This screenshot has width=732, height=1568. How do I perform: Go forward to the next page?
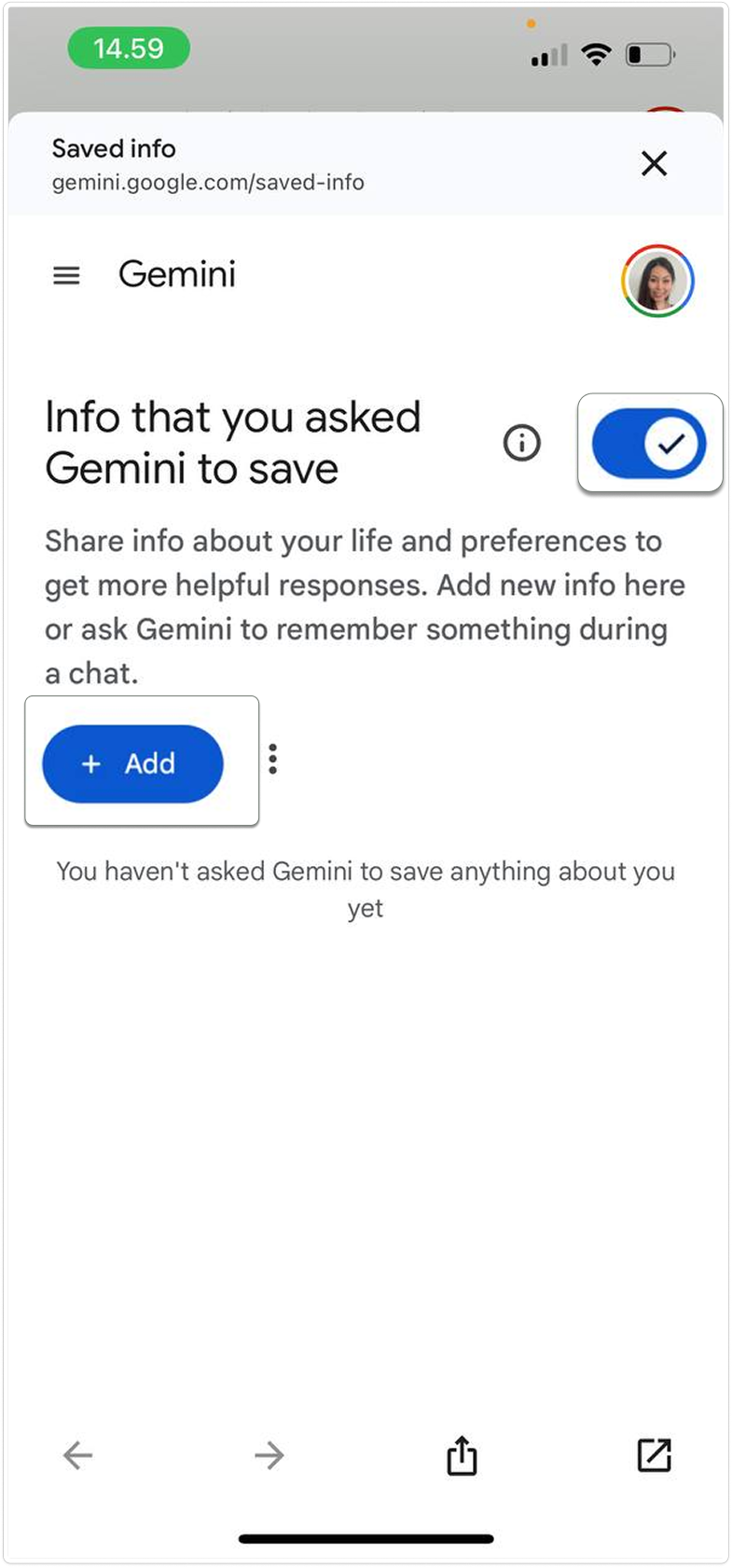pos(269,1455)
